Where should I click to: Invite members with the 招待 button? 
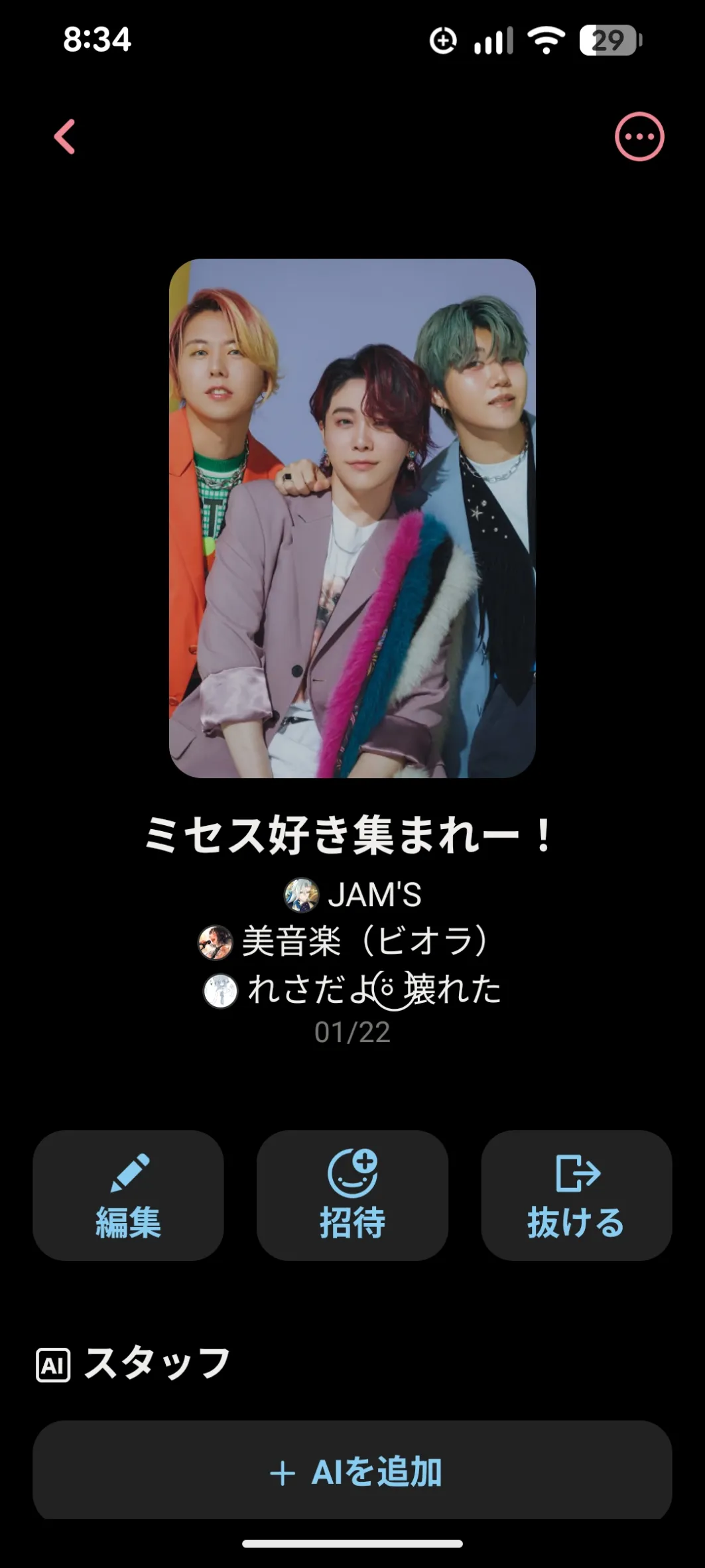352,1195
